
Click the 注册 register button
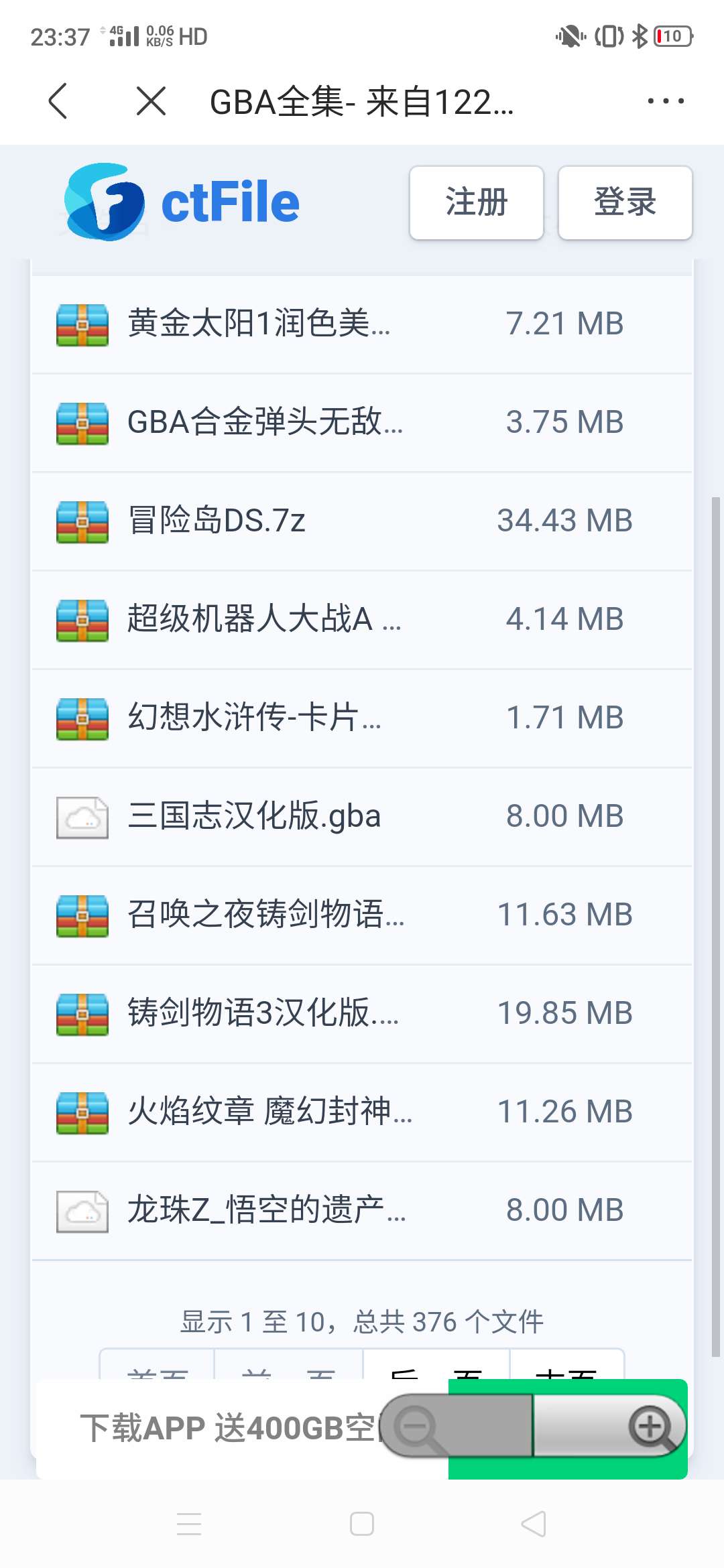point(476,202)
